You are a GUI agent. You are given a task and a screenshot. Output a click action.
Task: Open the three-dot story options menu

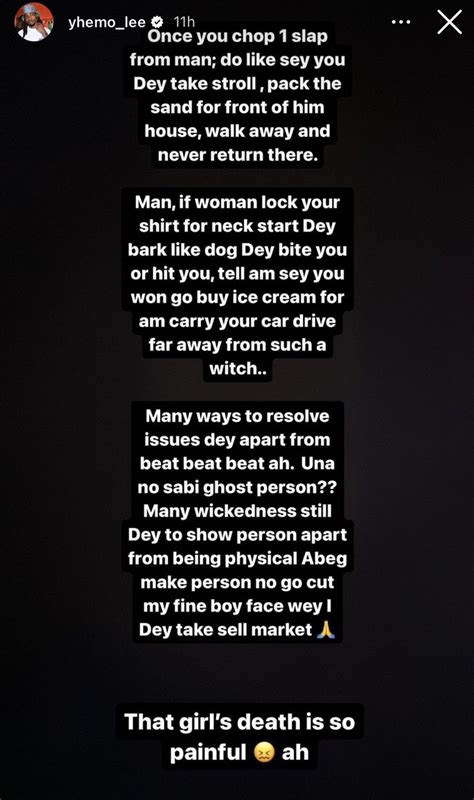point(401,22)
